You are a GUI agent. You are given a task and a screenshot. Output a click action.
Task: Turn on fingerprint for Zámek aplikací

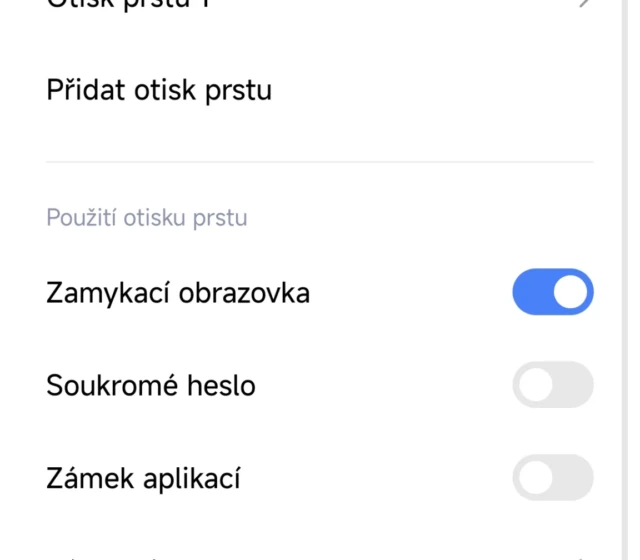point(552,478)
